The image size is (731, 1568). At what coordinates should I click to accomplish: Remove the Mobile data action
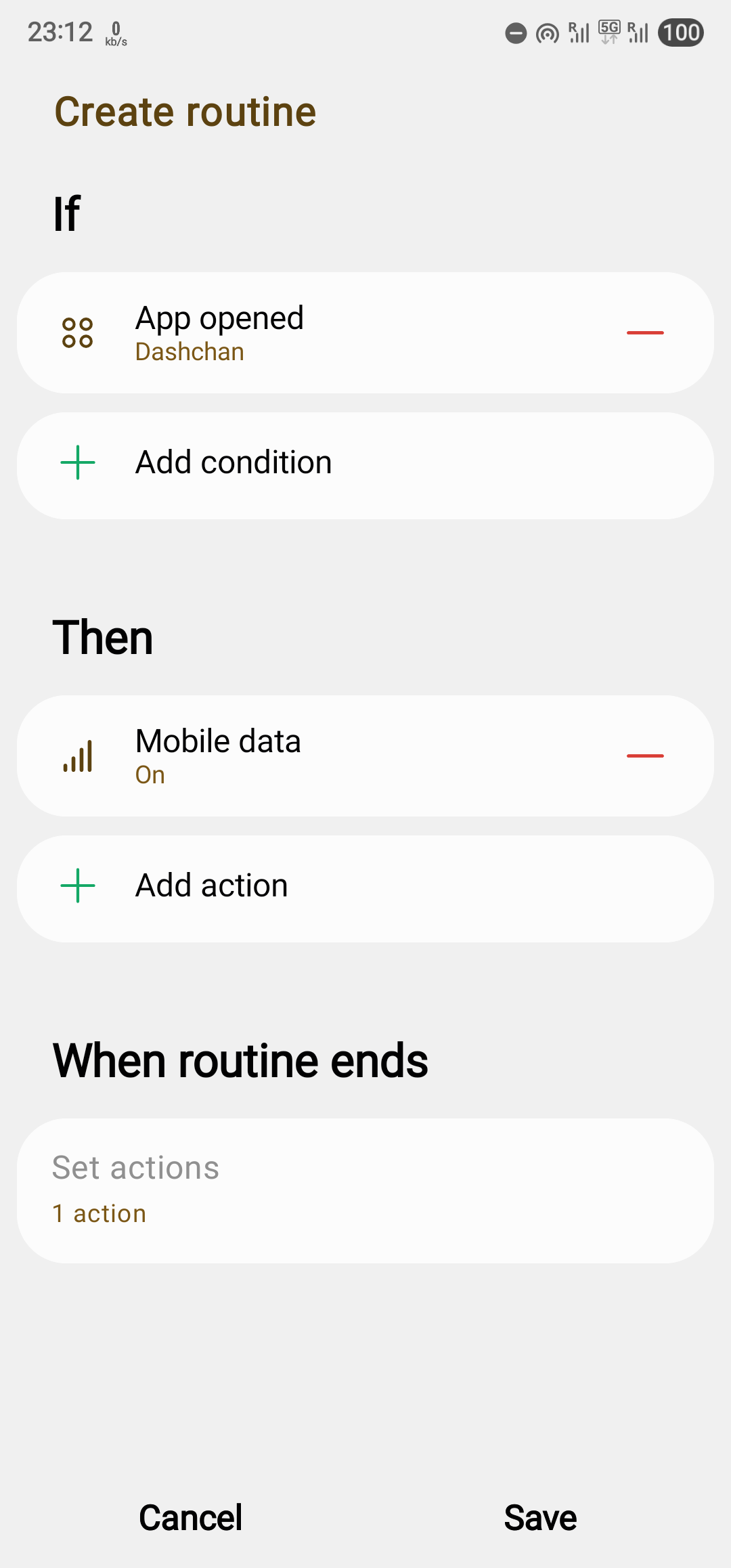click(x=645, y=756)
